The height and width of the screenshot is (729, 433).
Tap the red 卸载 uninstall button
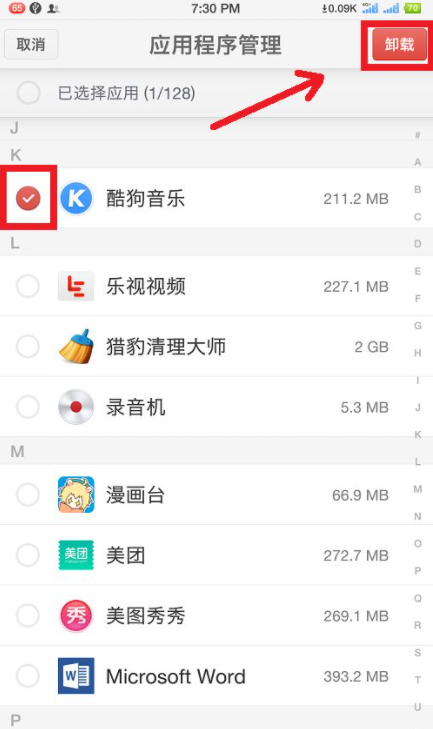399,45
